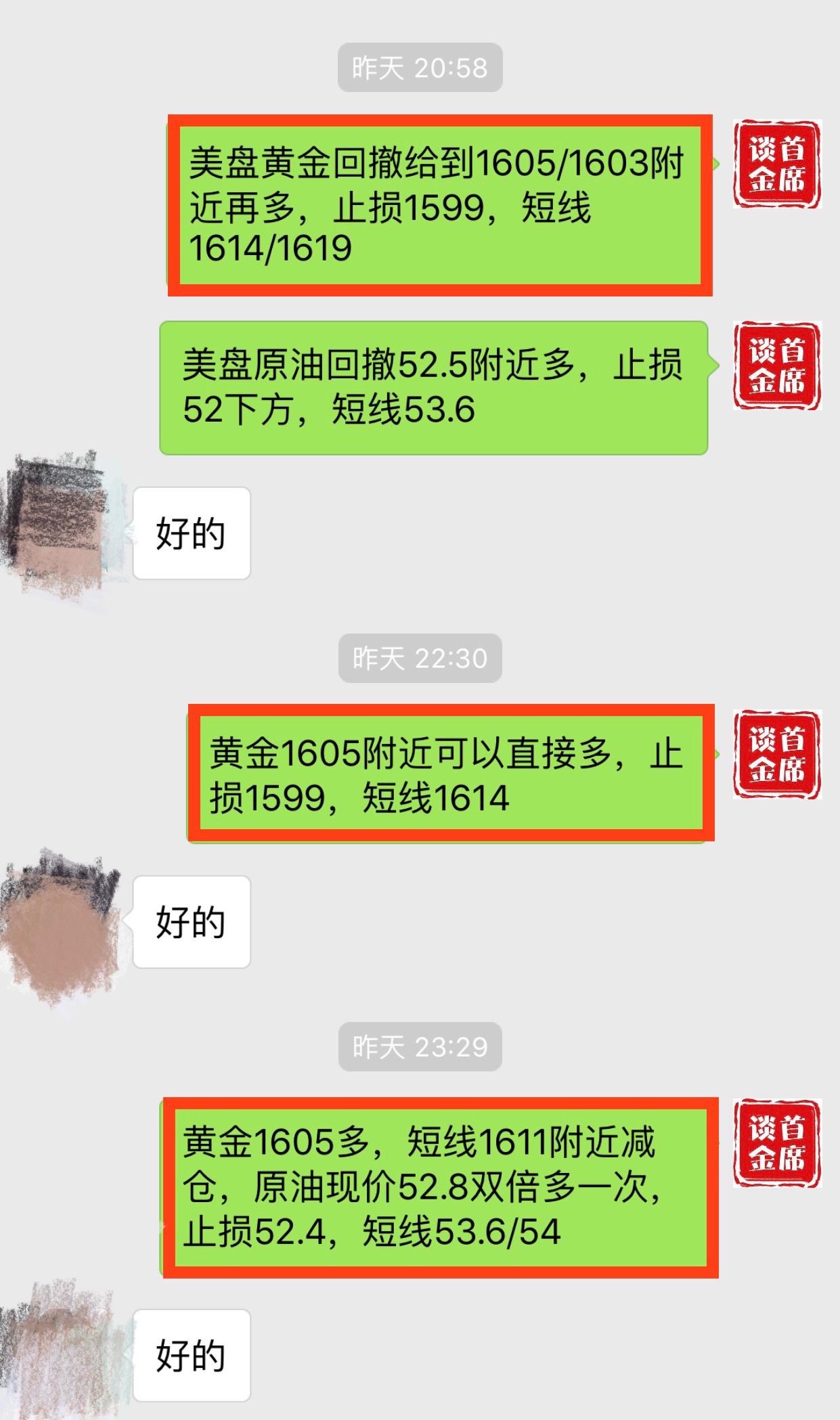Open sender avatar beside the 黄金1605附近 message

pos(776,754)
